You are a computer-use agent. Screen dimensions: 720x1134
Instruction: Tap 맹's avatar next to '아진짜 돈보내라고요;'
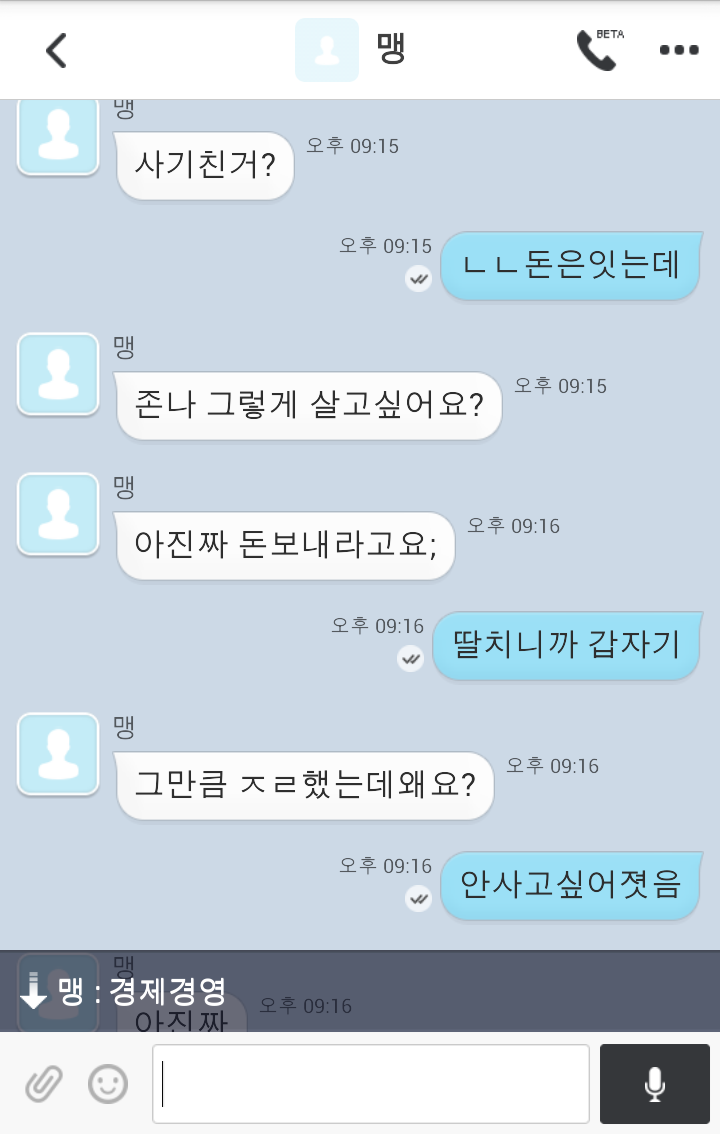coord(58,514)
